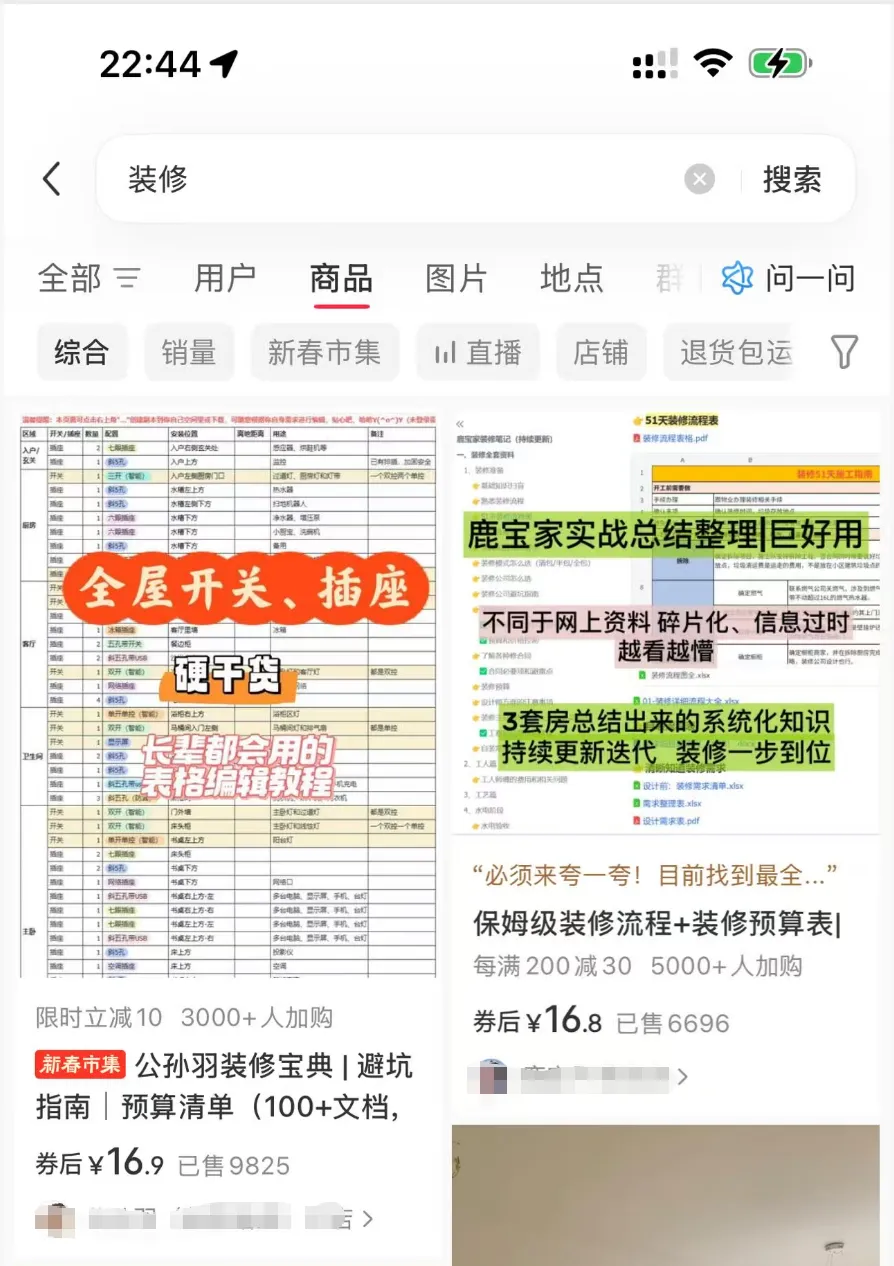
Task: Select the 综合 sort chip
Action: (81, 352)
